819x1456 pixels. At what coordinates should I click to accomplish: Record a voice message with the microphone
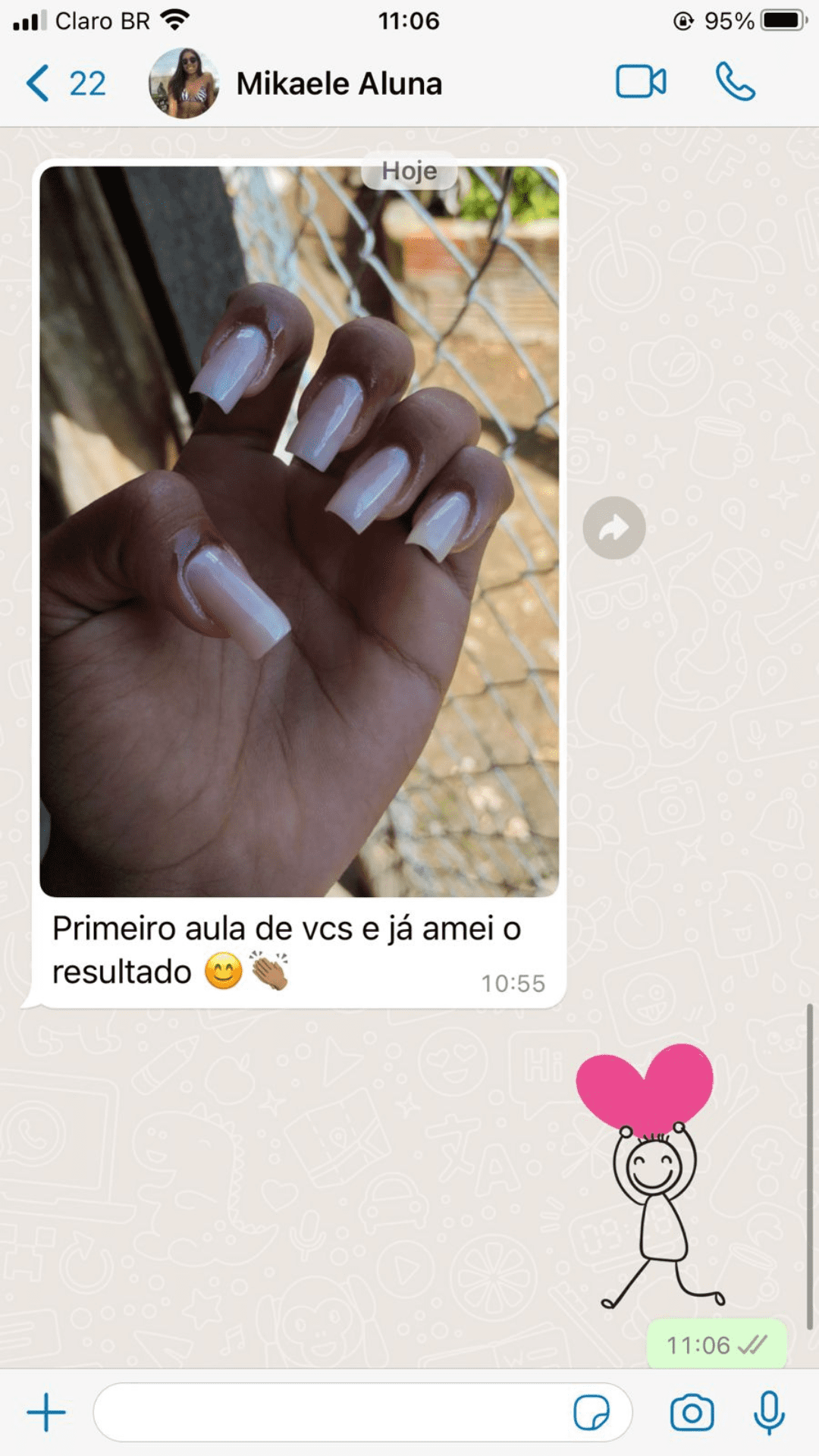(x=769, y=1413)
